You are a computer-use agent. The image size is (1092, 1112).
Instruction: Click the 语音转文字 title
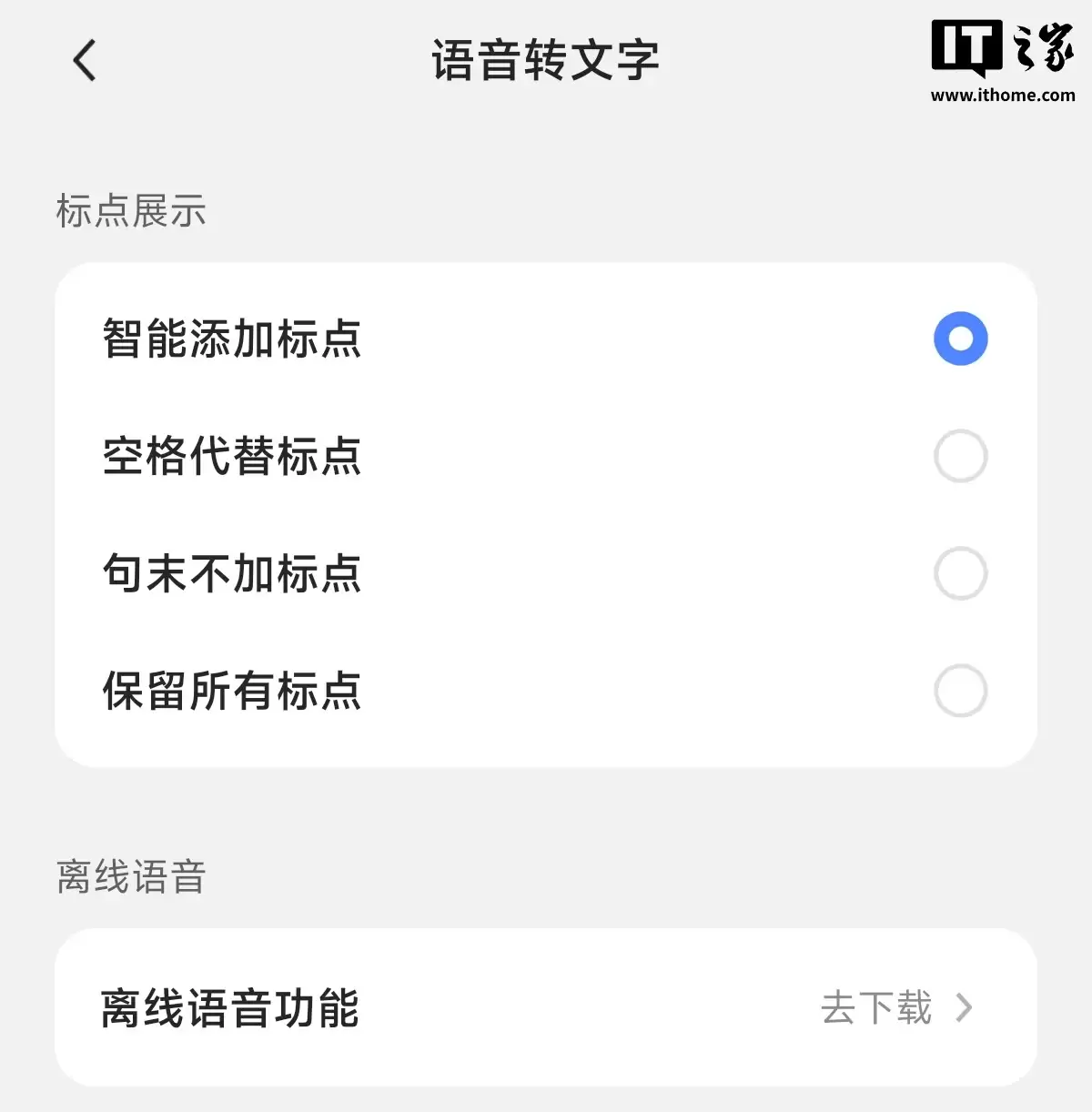pyautogui.click(x=545, y=58)
